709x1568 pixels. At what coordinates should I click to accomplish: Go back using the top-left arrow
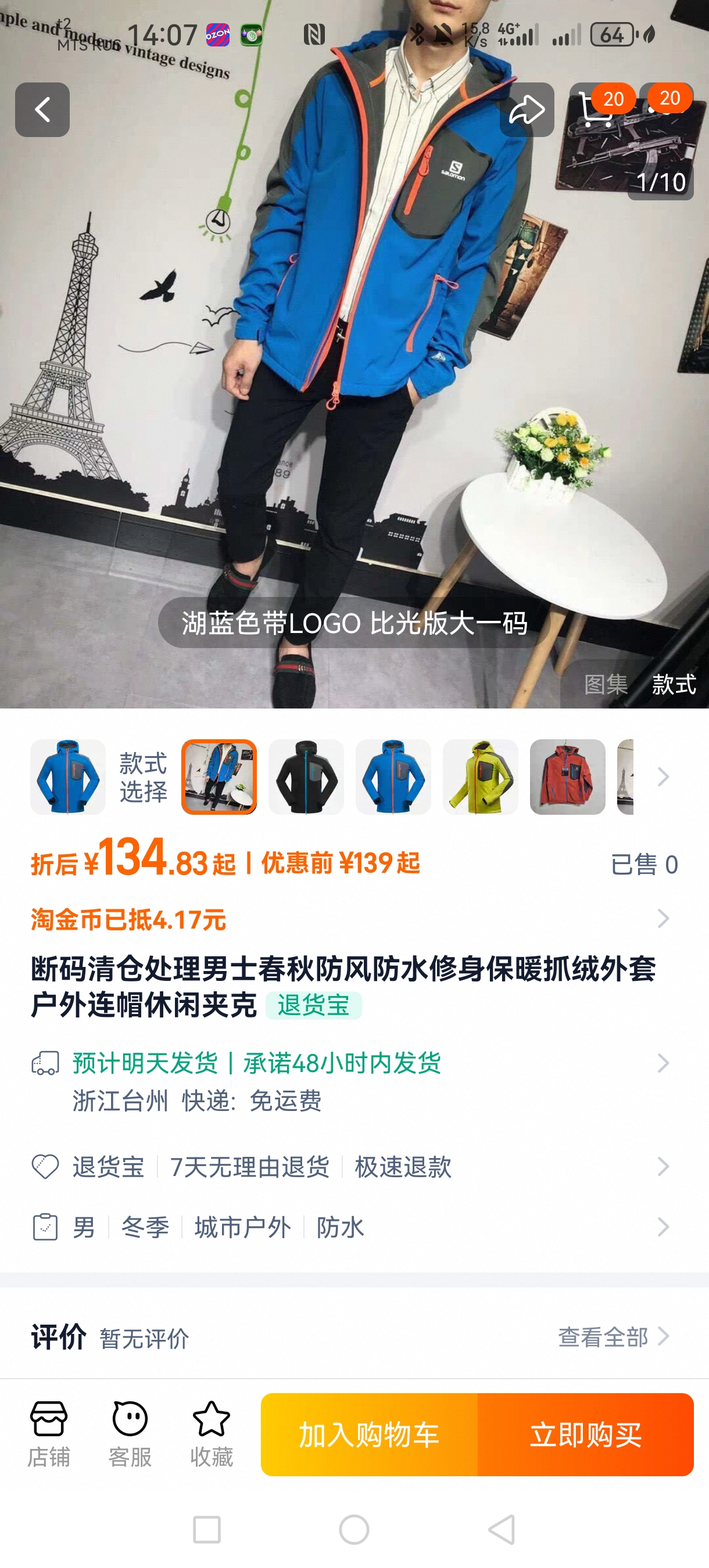tap(42, 110)
